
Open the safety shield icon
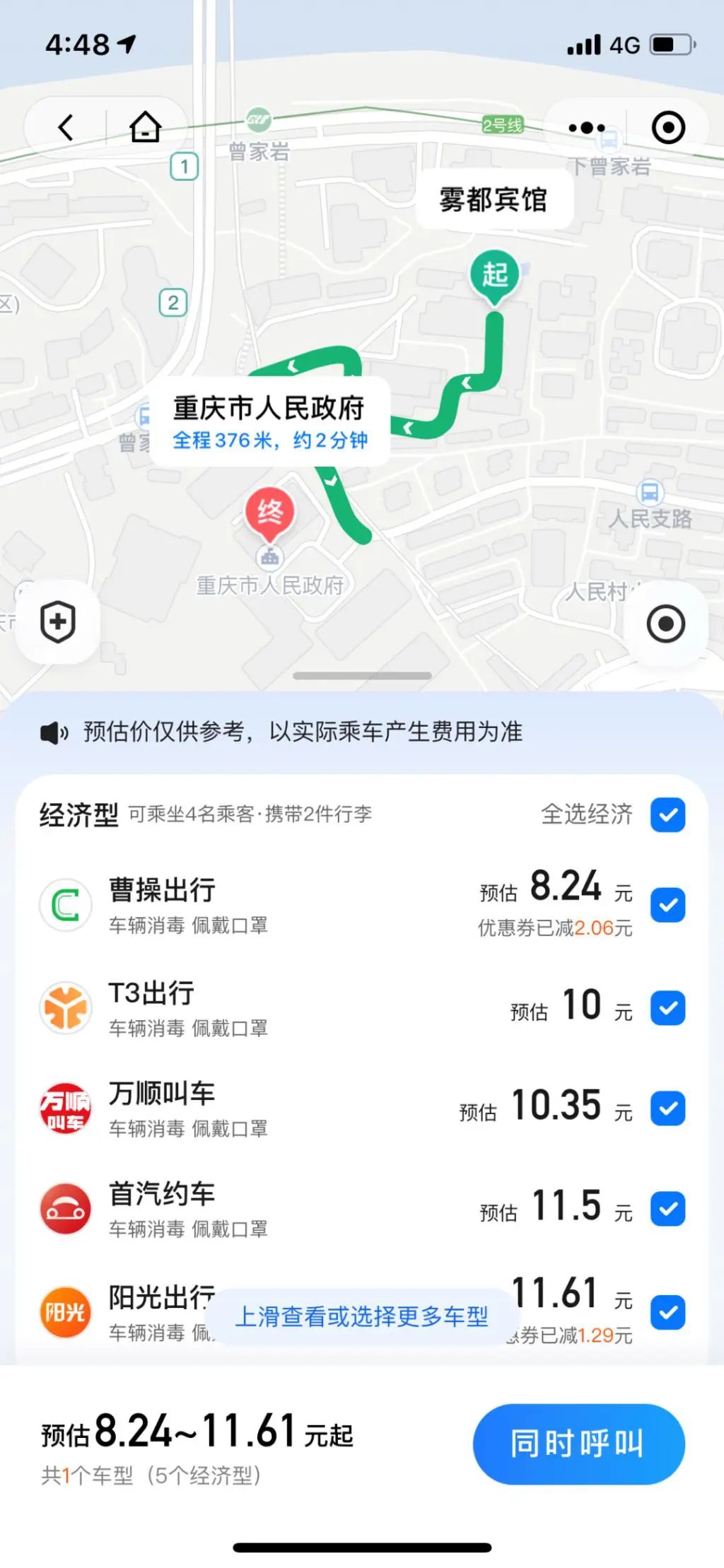(x=57, y=621)
